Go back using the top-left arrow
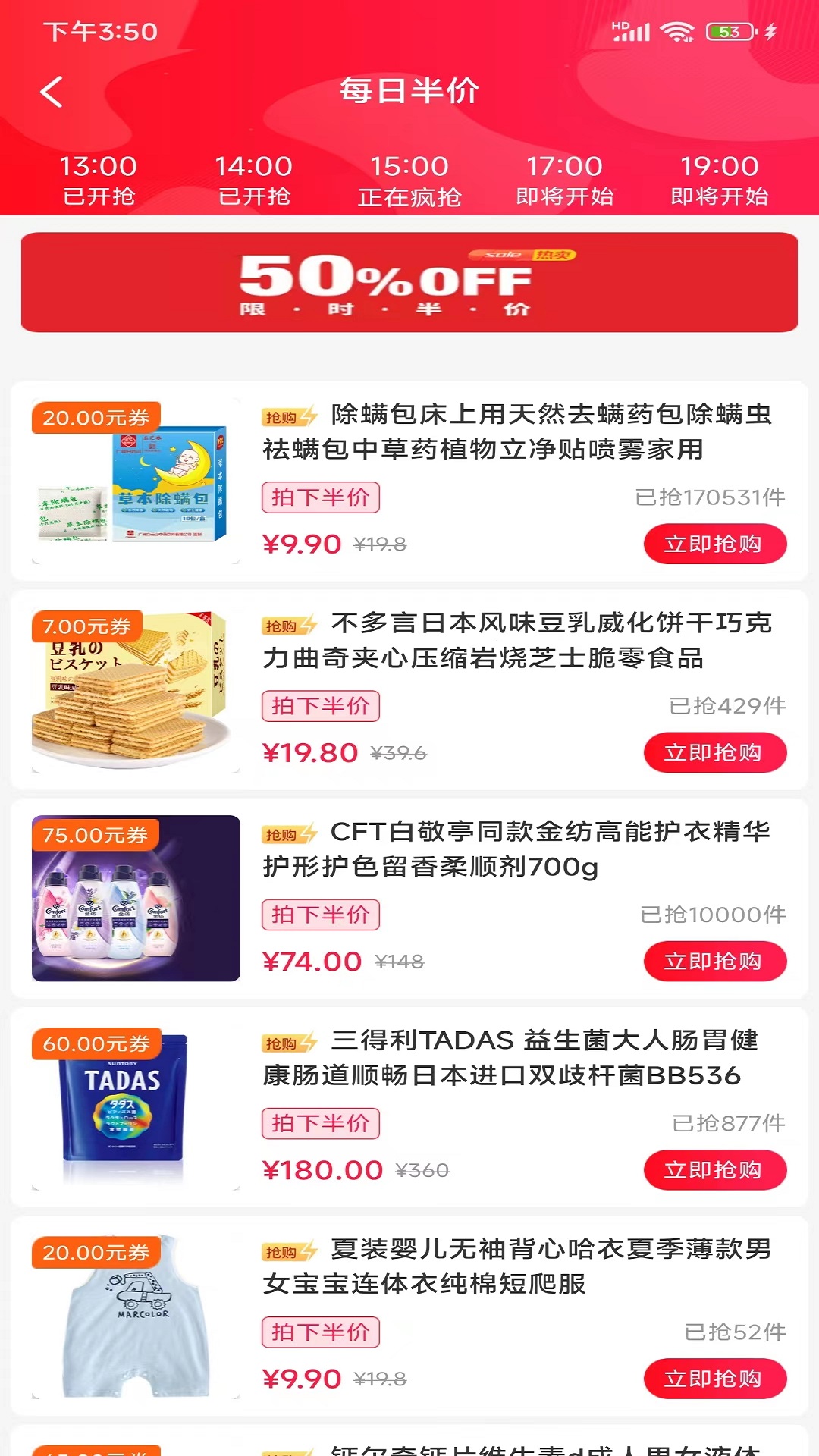Image resolution: width=819 pixels, height=1456 pixels. point(52,93)
